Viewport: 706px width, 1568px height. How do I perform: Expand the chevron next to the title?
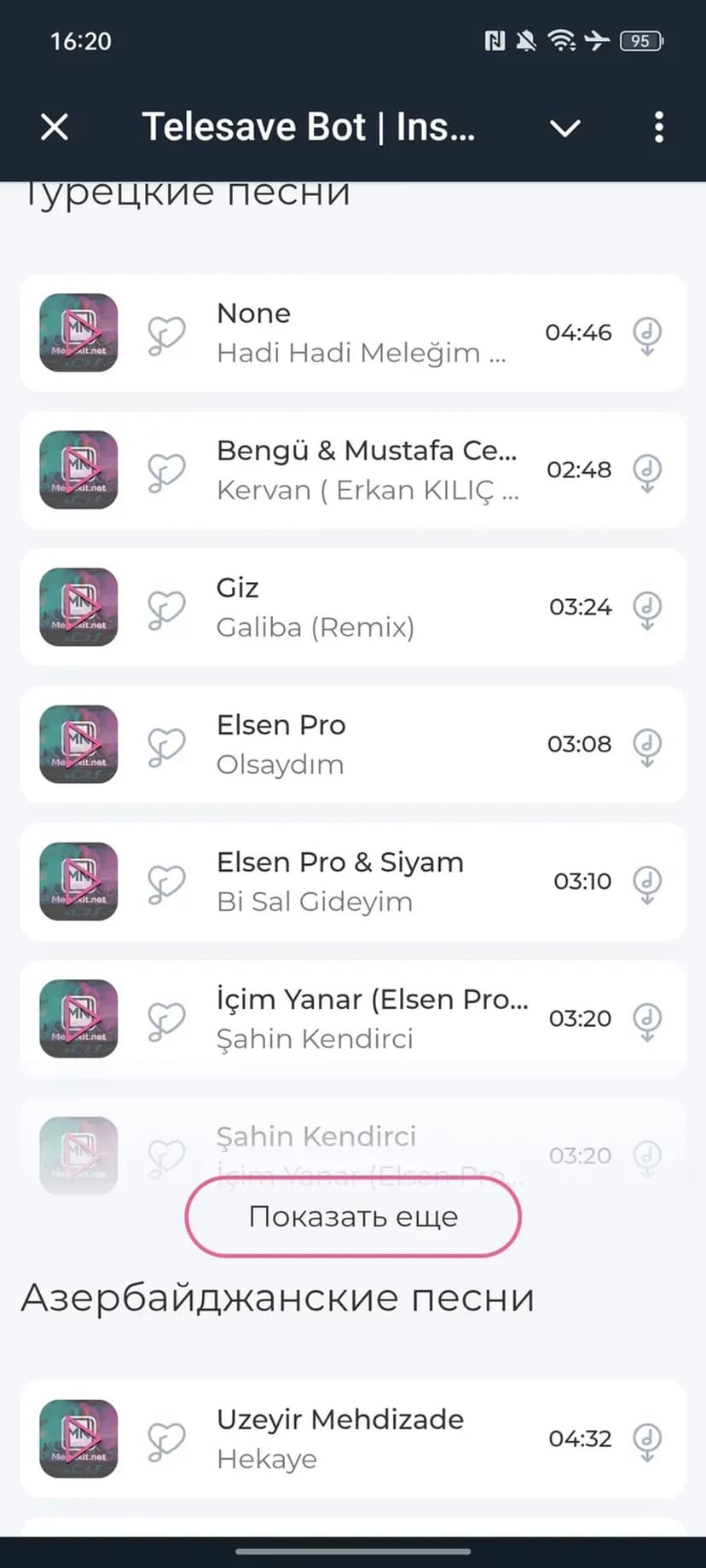pyautogui.click(x=564, y=128)
